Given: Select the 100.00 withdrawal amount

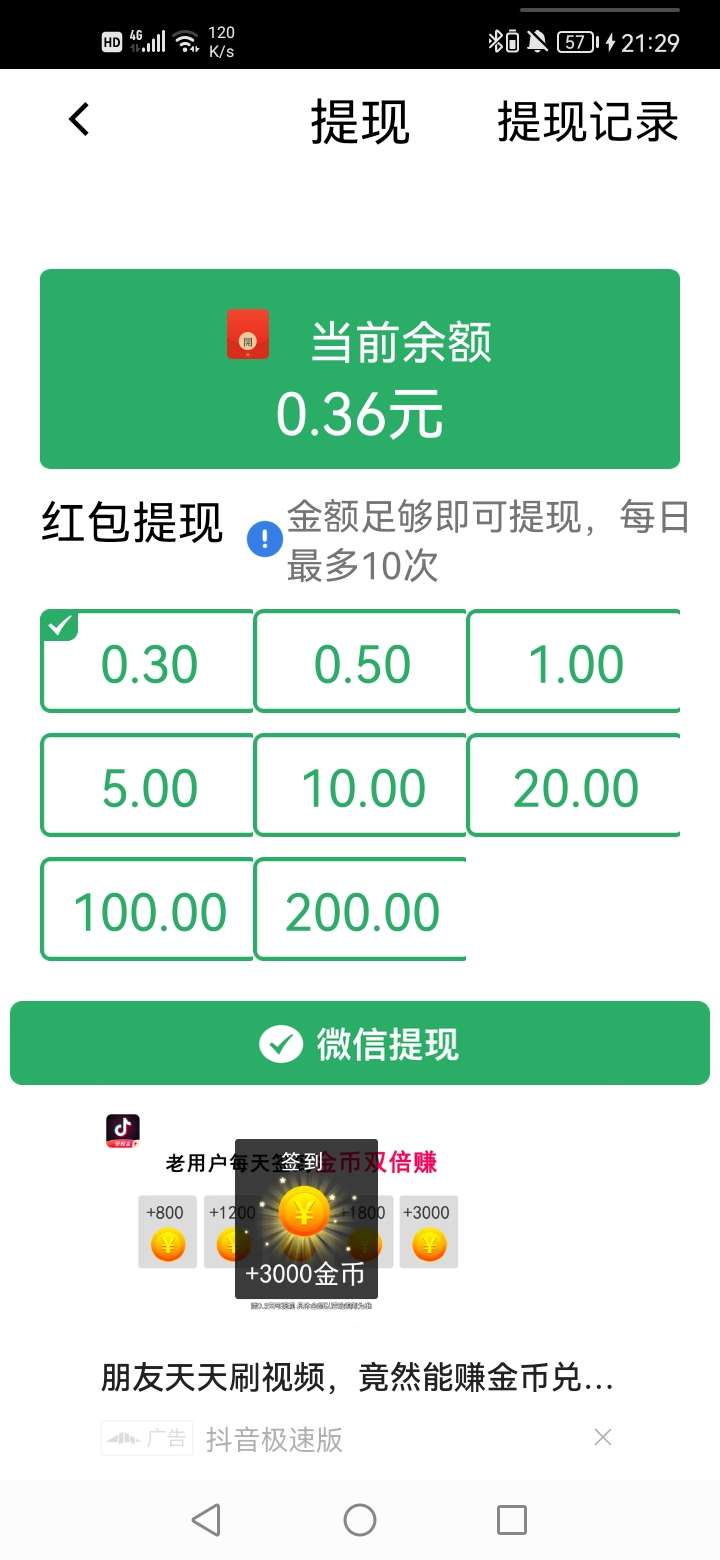Looking at the screenshot, I should (x=149, y=911).
